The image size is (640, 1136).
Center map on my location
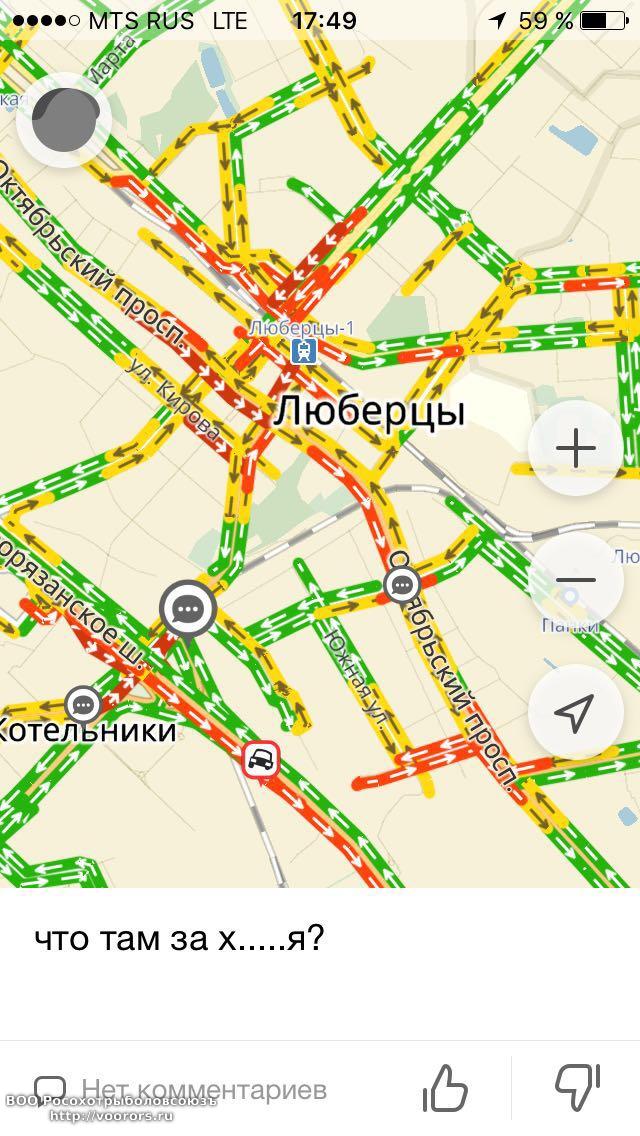coord(575,711)
